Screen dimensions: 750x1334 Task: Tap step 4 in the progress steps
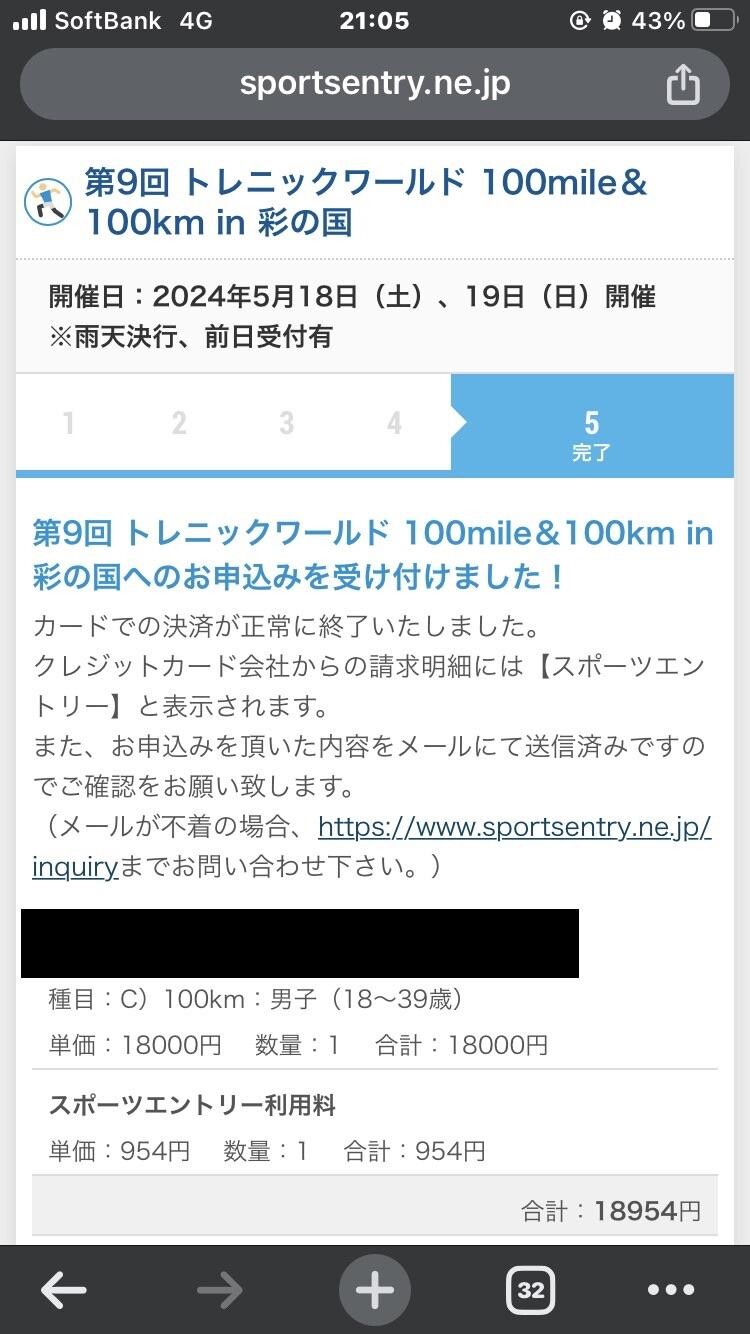(x=394, y=422)
